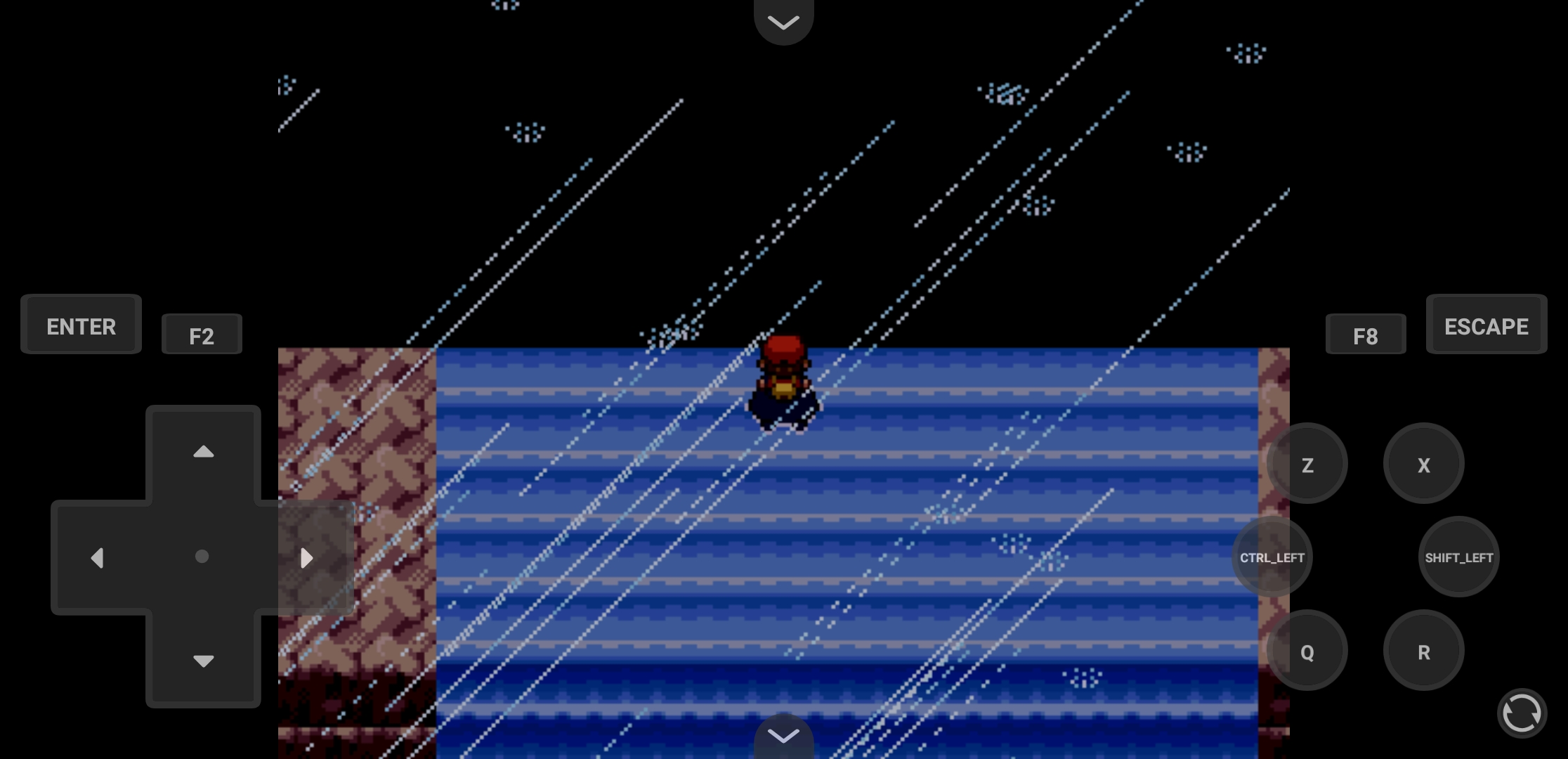Move character right with D-pad arrow

(306, 557)
